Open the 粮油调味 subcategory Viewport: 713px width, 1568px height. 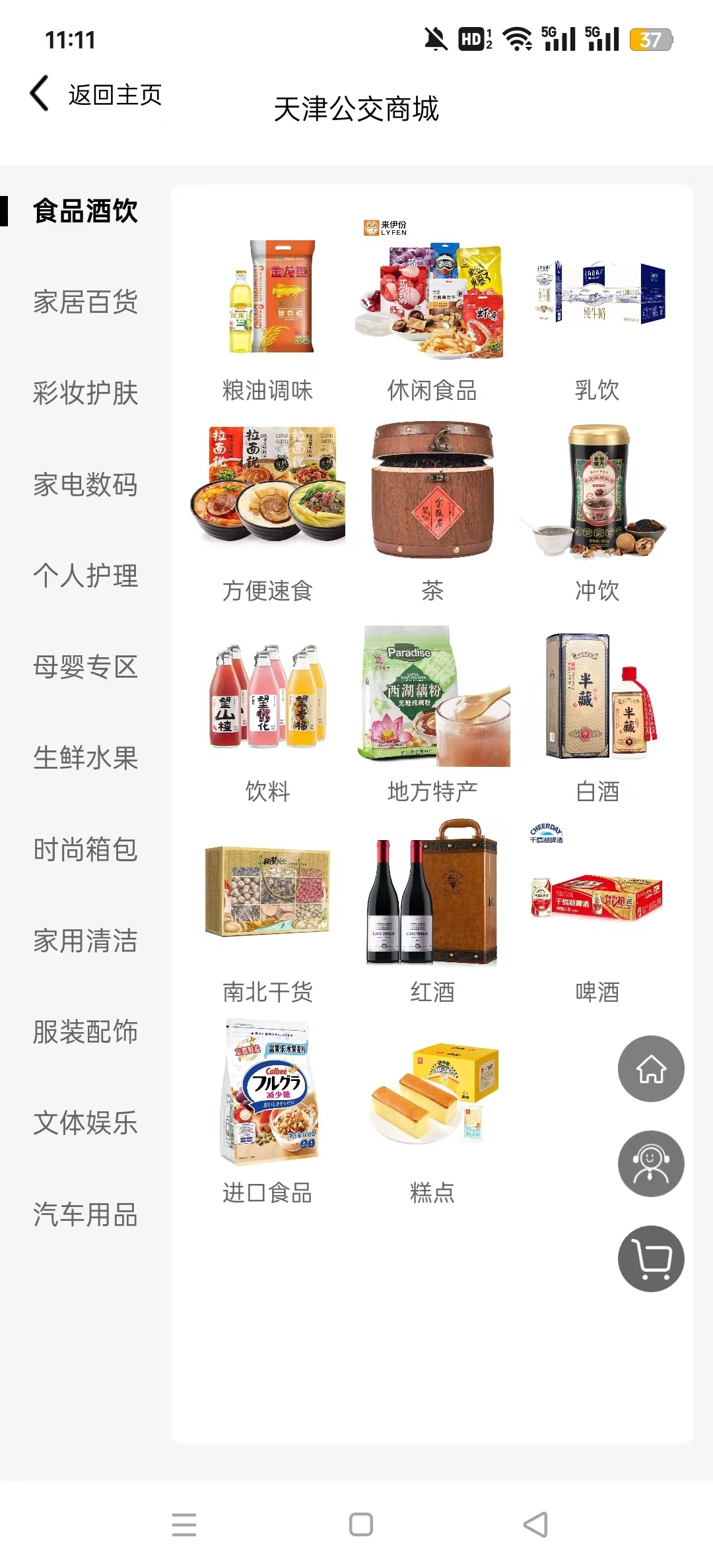pyautogui.click(x=267, y=317)
